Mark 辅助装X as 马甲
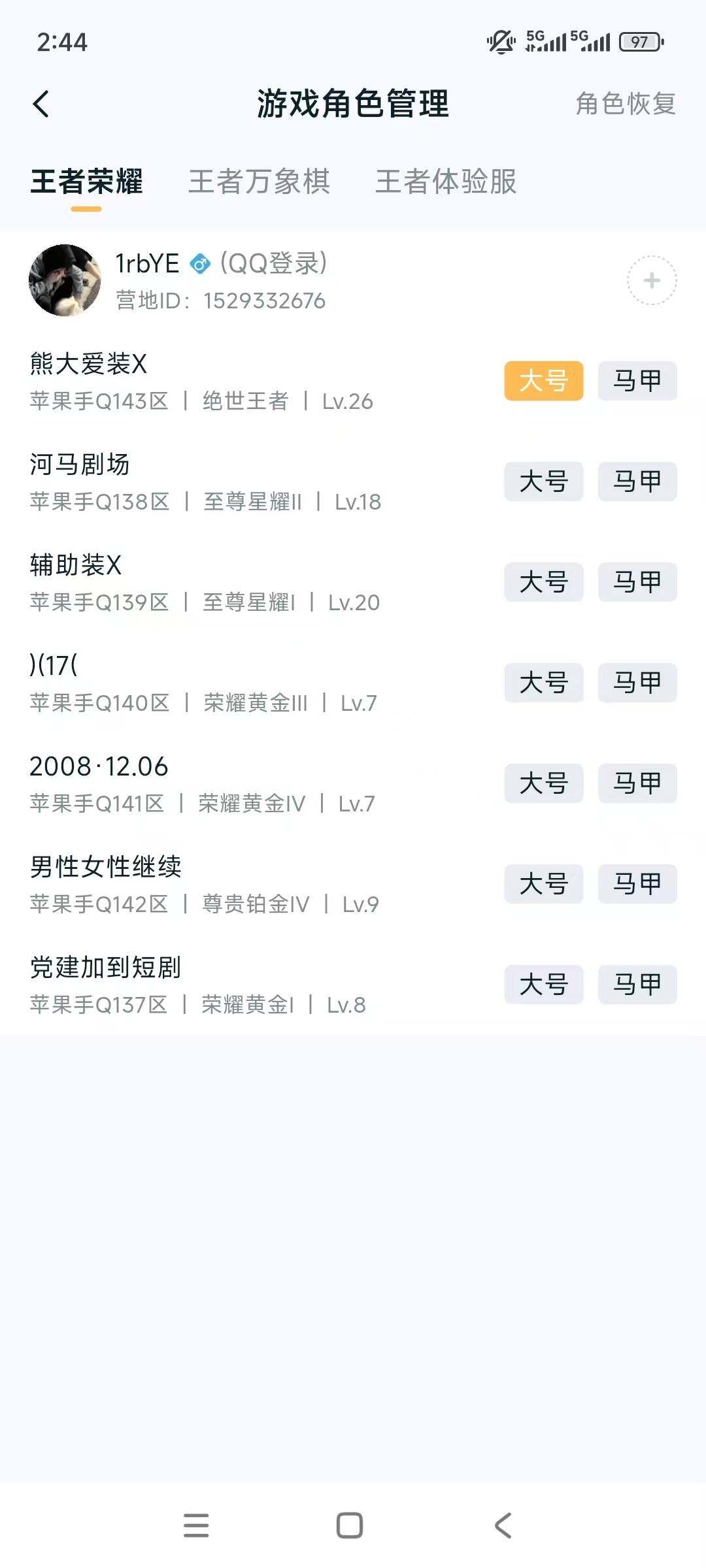This screenshot has width=706, height=1568. point(636,583)
